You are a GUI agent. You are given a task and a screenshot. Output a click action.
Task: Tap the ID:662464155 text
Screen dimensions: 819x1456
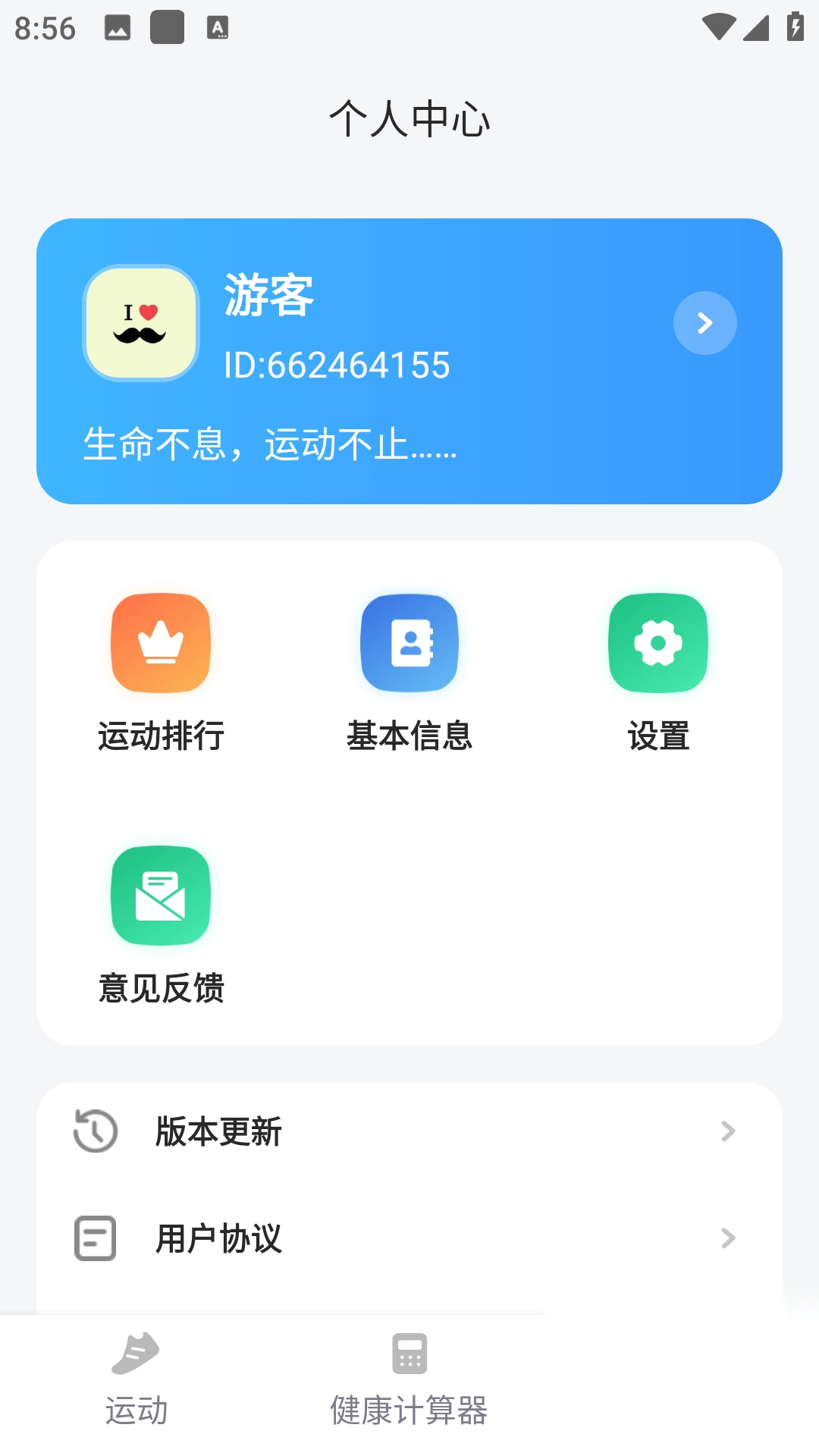[x=337, y=365]
